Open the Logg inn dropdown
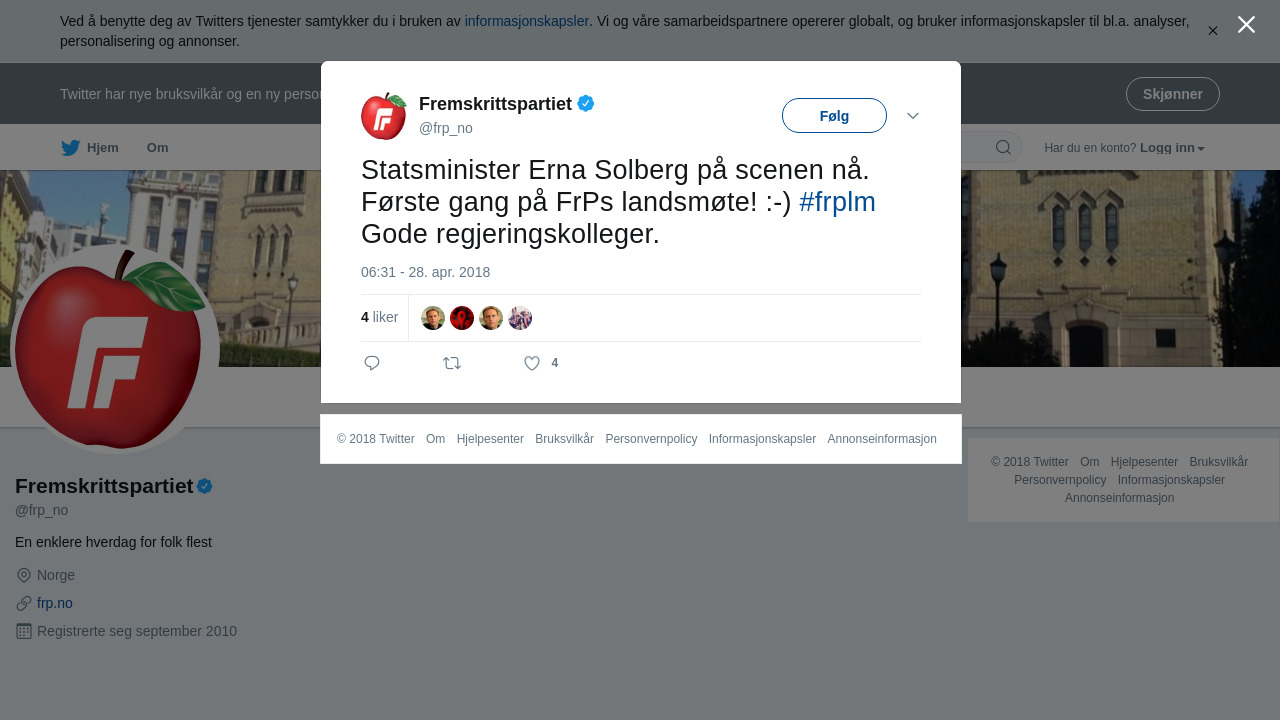The height and width of the screenshot is (720, 1280). [1171, 148]
